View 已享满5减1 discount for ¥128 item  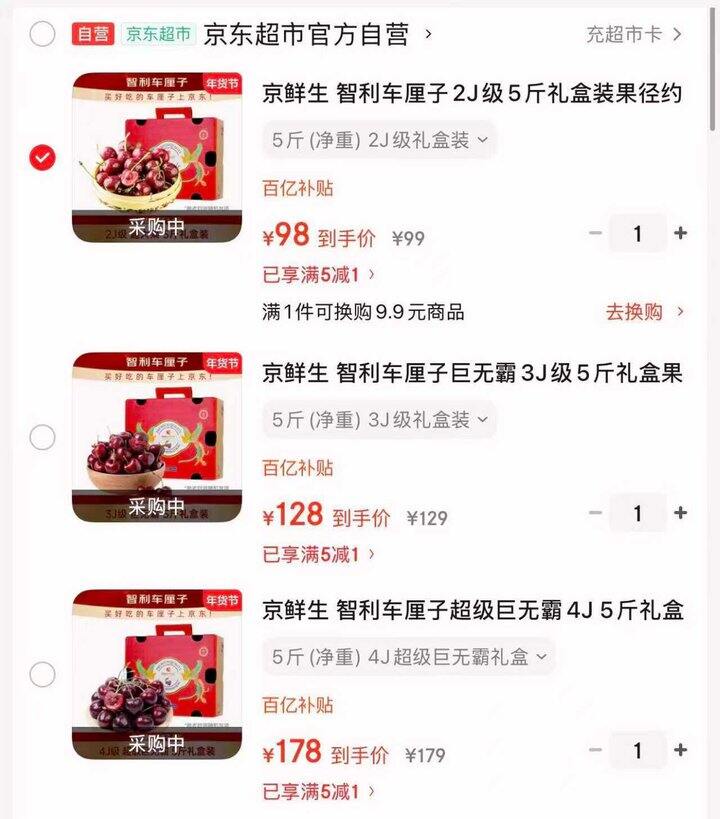(x=318, y=553)
